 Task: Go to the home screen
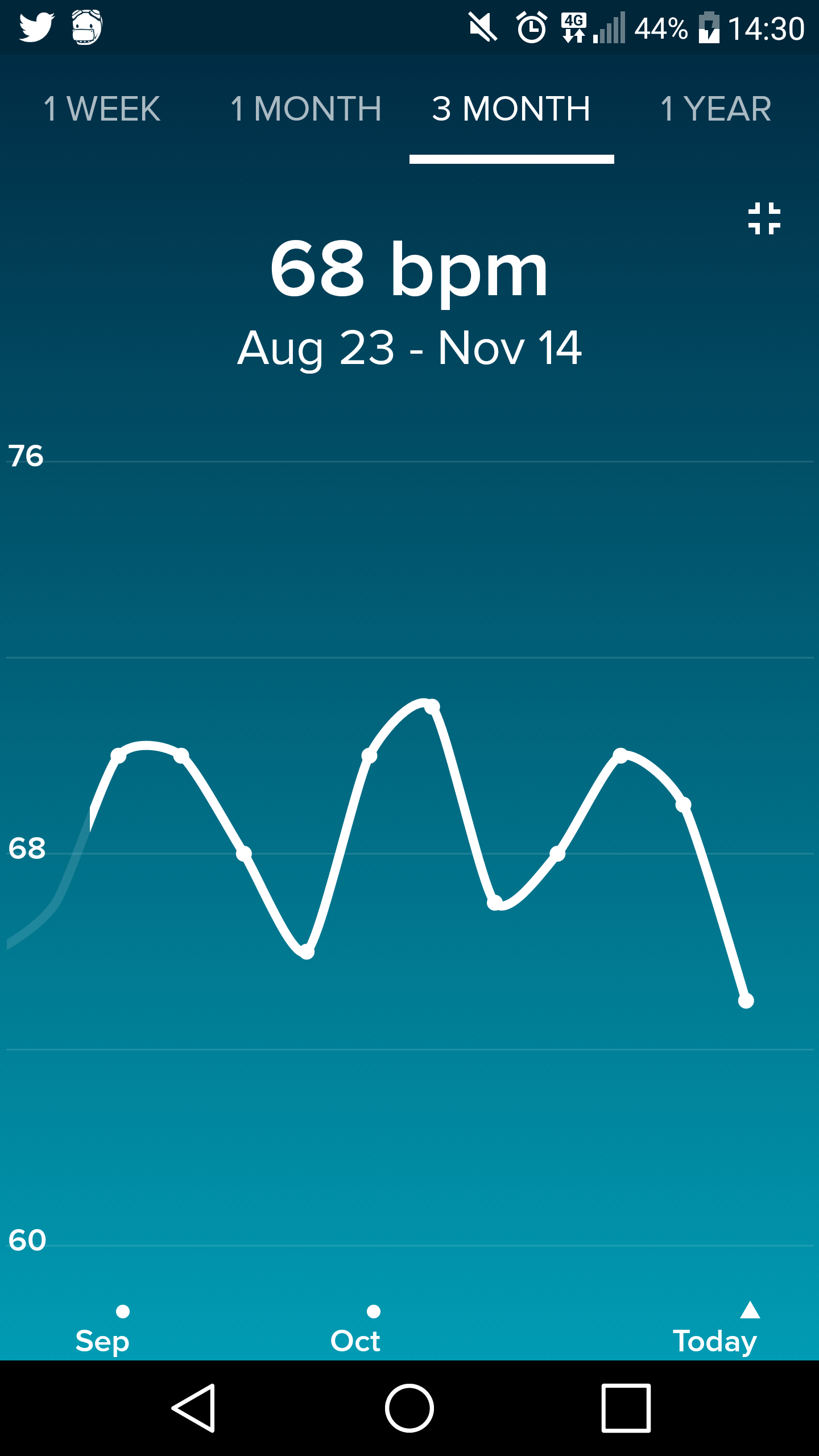tap(409, 1408)
